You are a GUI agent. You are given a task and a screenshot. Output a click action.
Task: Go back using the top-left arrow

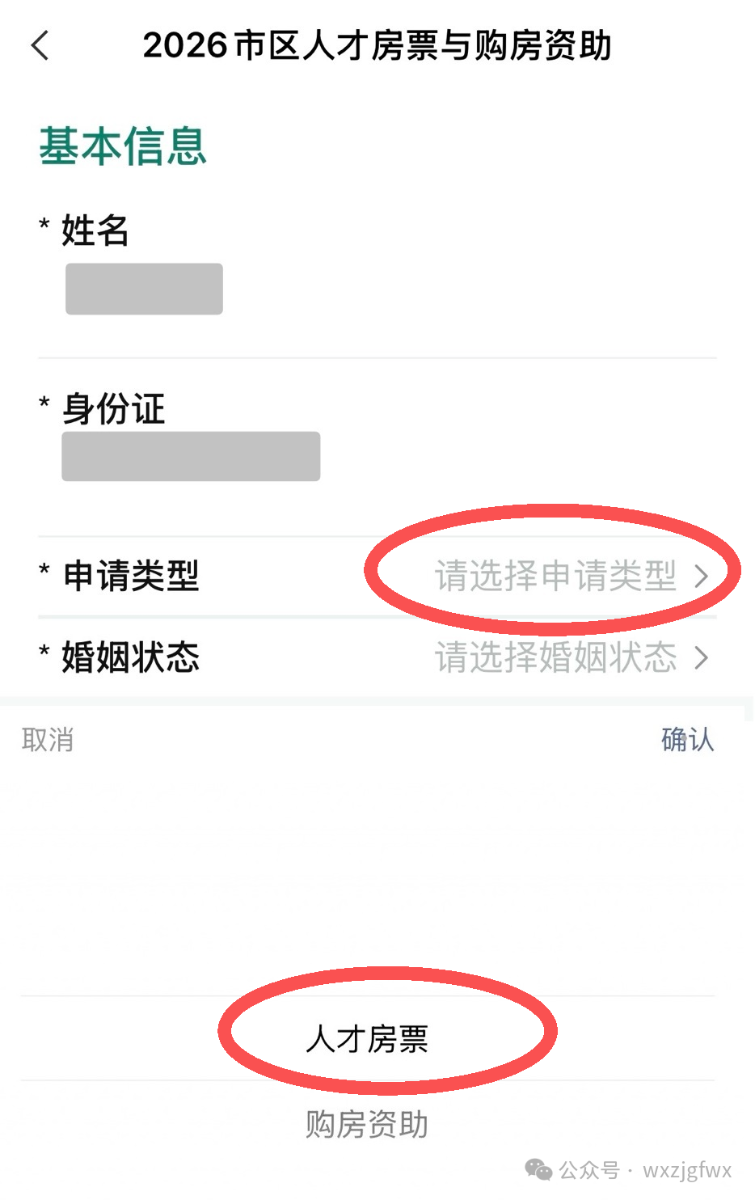click(40, 46)
